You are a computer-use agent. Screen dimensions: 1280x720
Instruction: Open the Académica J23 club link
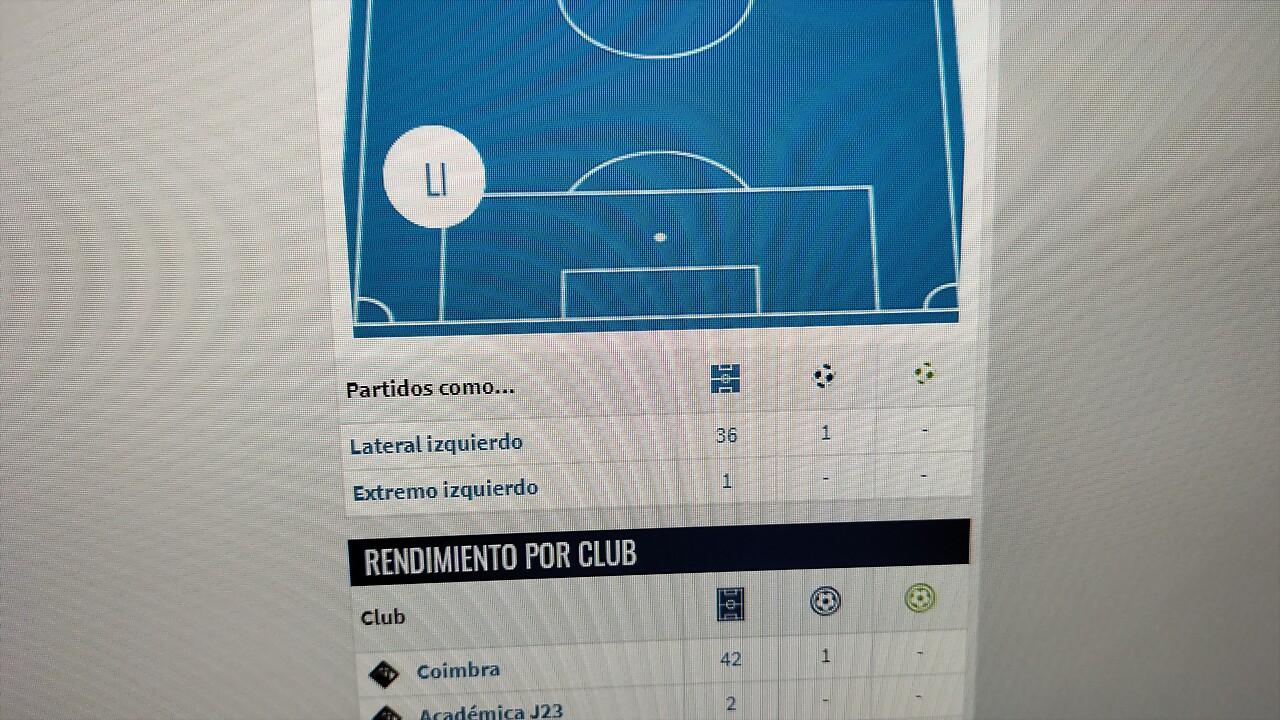pos(490,712)
